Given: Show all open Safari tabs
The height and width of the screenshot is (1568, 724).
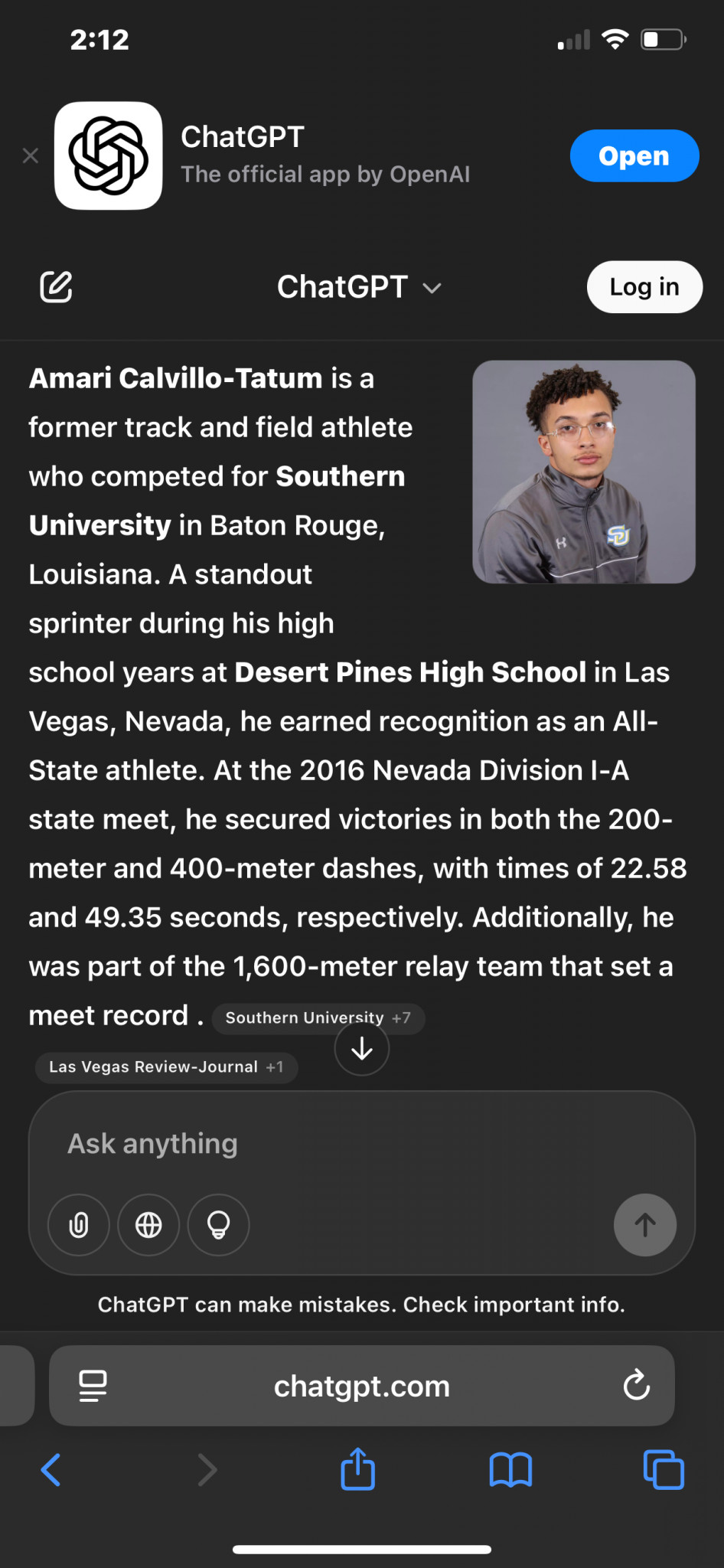Looking at the screenshot, I should tap(664, 1470).
